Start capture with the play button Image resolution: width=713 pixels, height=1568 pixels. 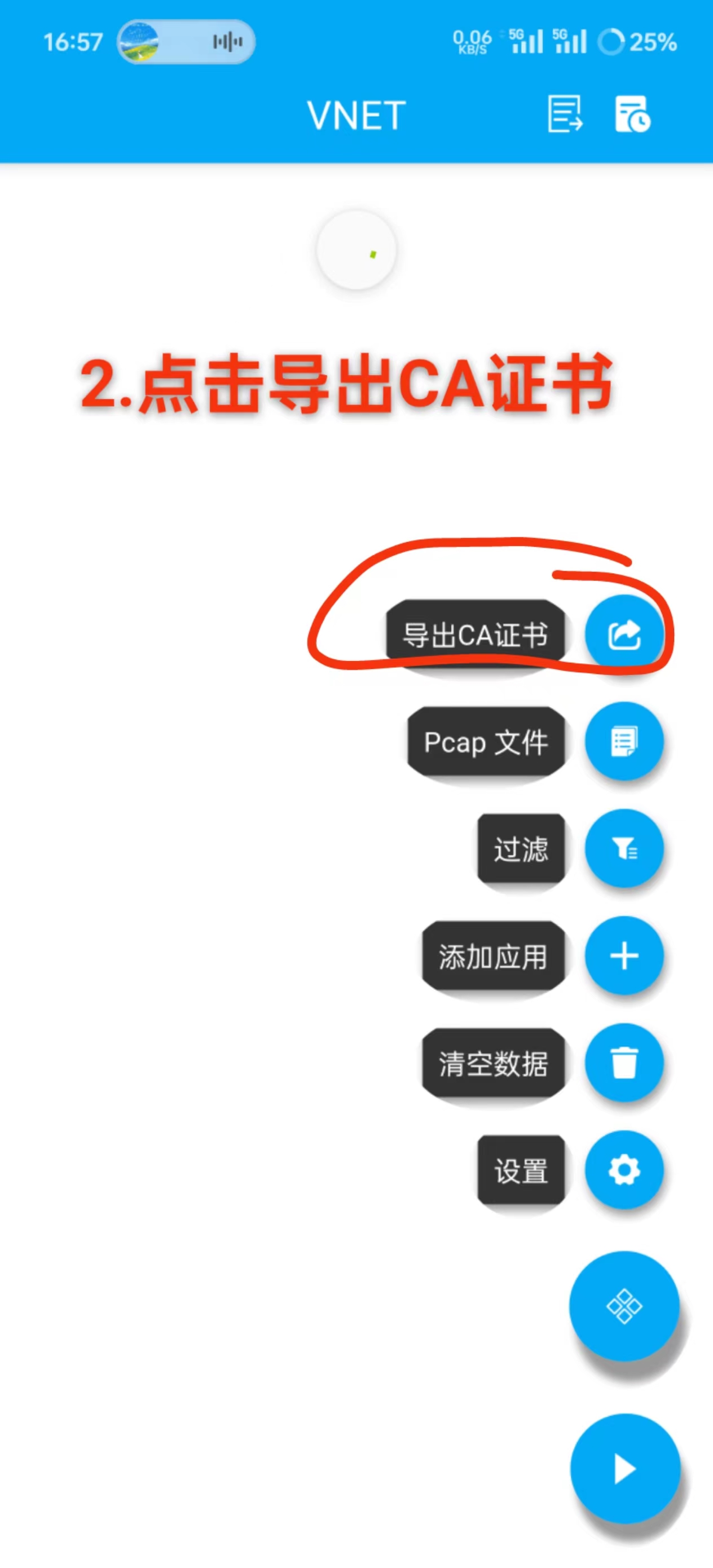(x=624, y=1469)
